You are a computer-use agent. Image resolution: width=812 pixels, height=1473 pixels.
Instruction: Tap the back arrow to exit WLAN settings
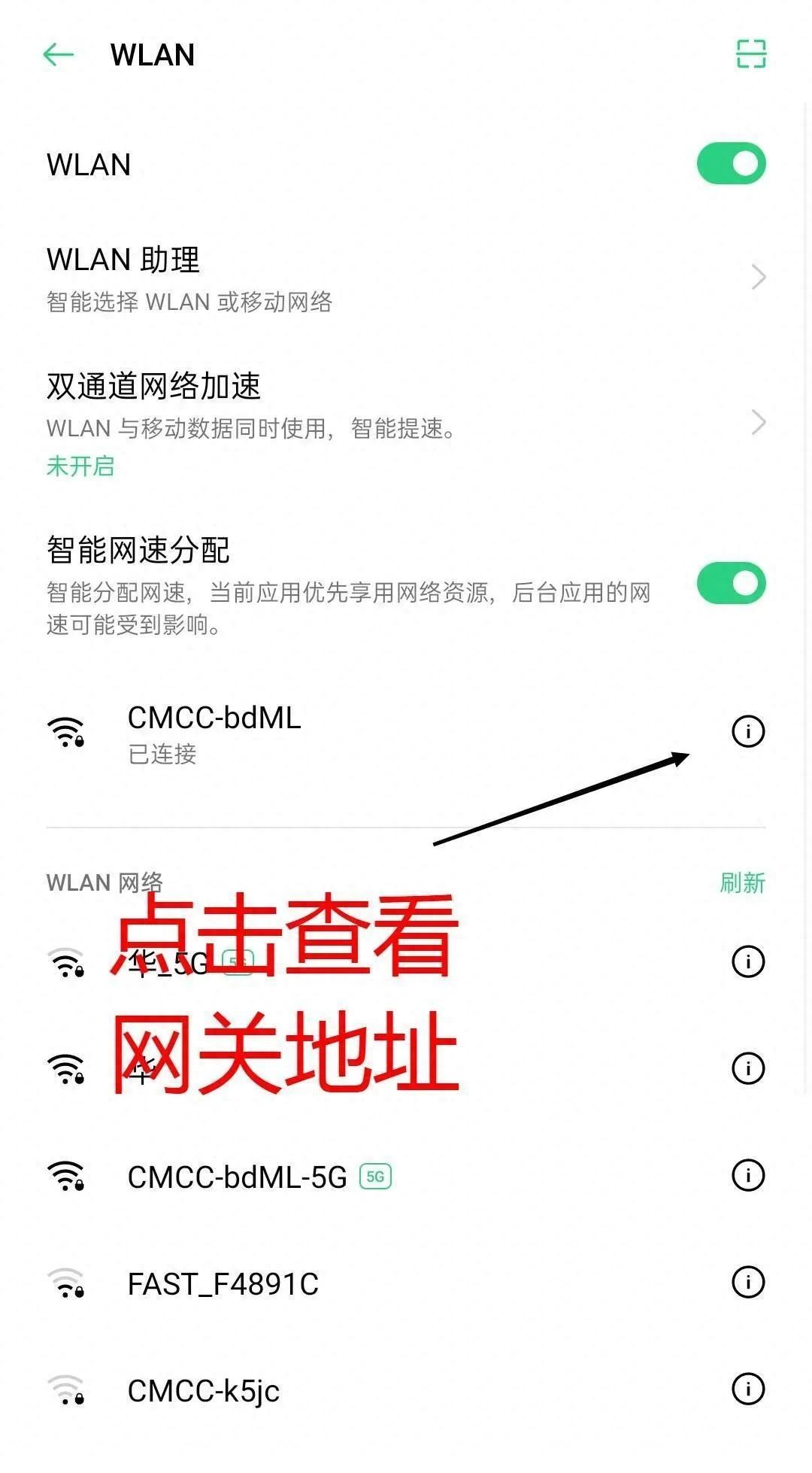[x=59, y=56]
